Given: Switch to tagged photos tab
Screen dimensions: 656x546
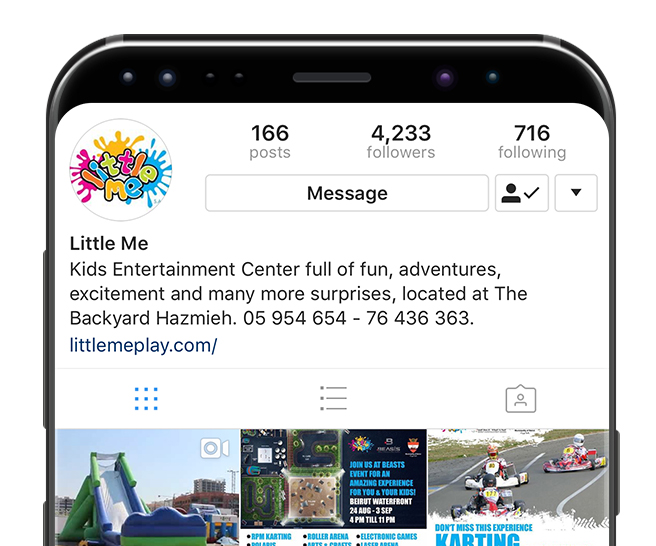Looking at the screenshot, I should (520, 399).
